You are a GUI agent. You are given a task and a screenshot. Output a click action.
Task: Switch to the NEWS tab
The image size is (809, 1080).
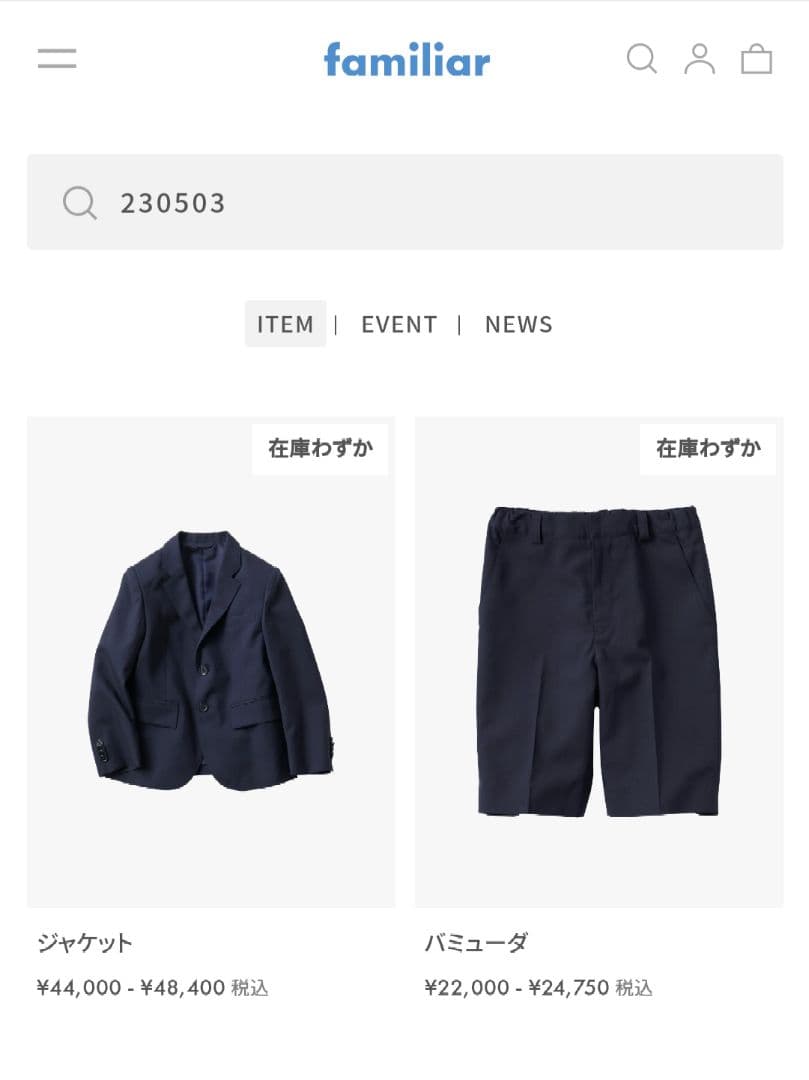[518, 324]
